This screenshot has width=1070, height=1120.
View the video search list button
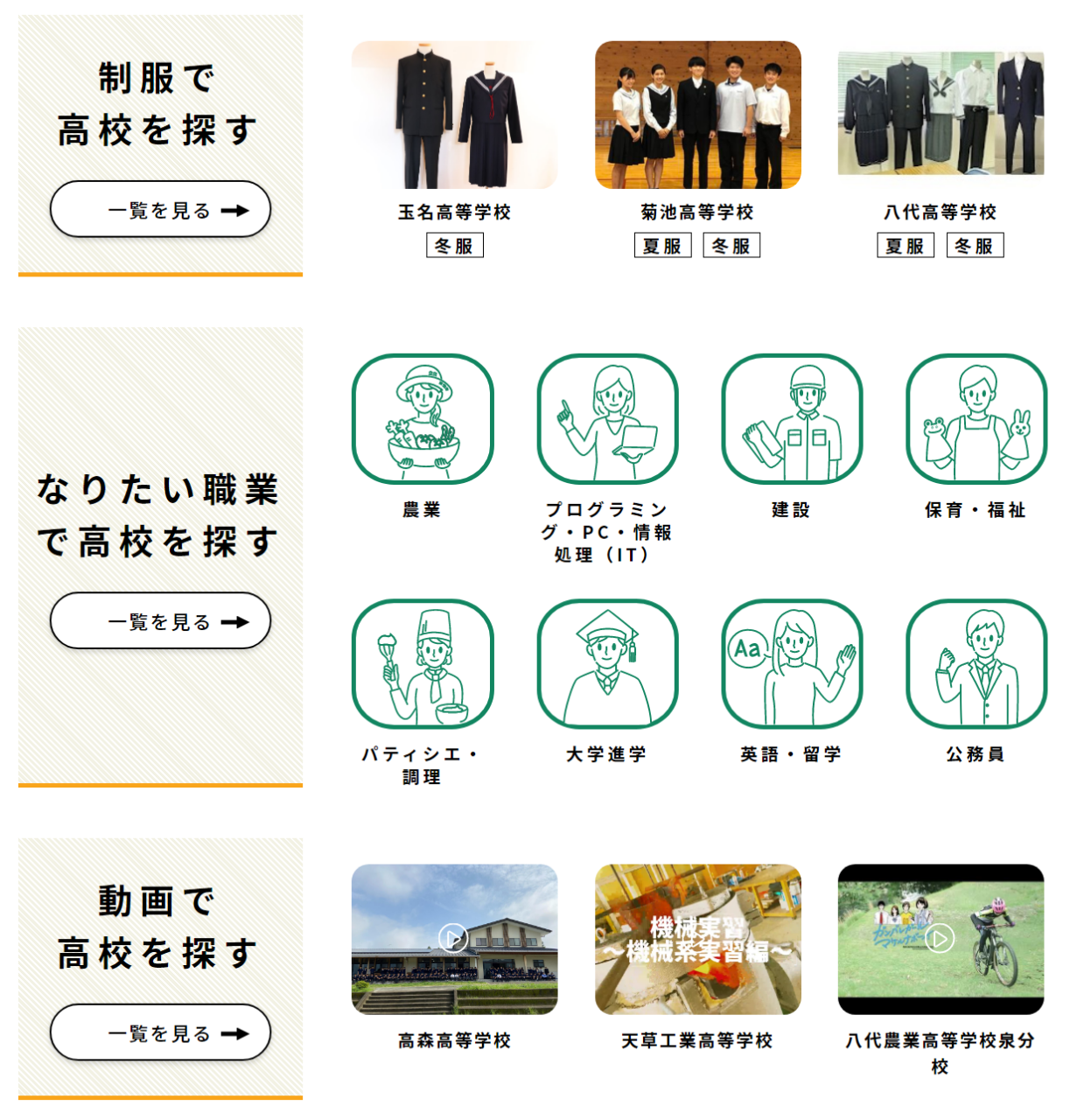click(160, 1032)
